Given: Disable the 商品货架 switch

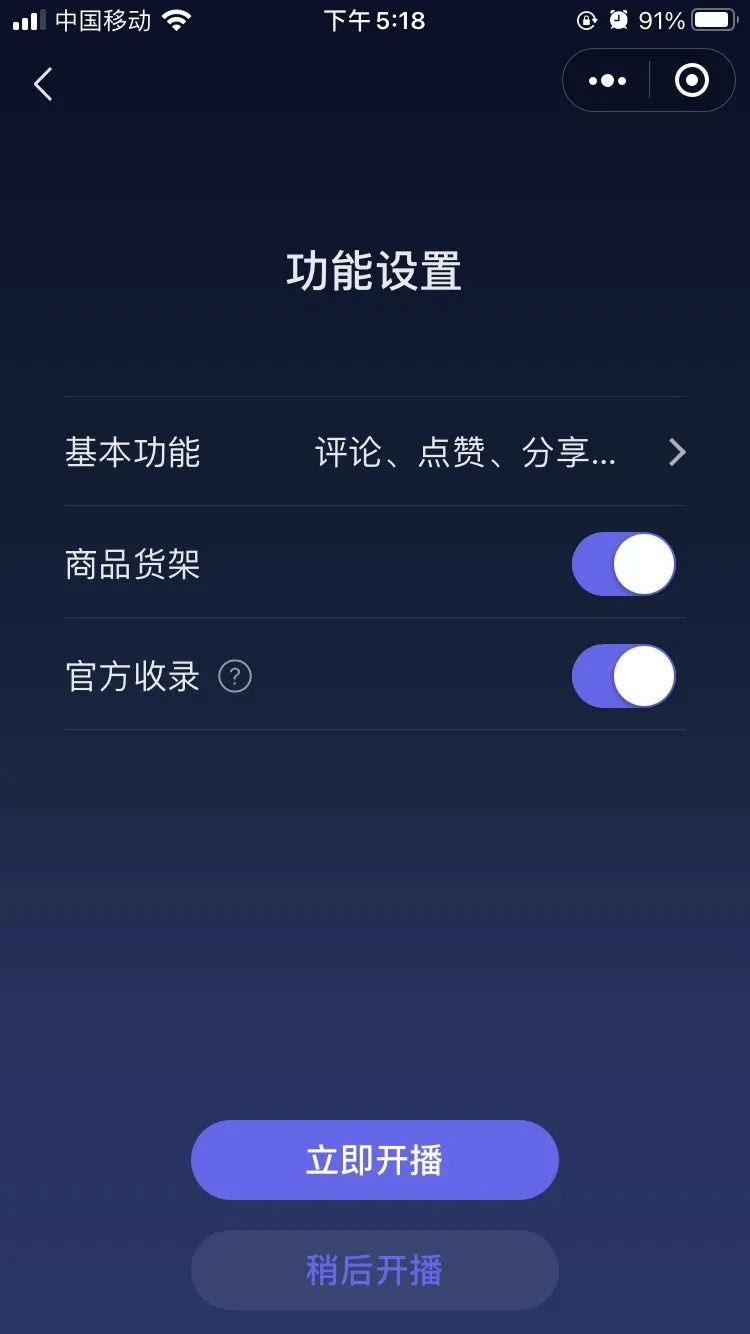Looking at the screenshot, I should [623, 564].
